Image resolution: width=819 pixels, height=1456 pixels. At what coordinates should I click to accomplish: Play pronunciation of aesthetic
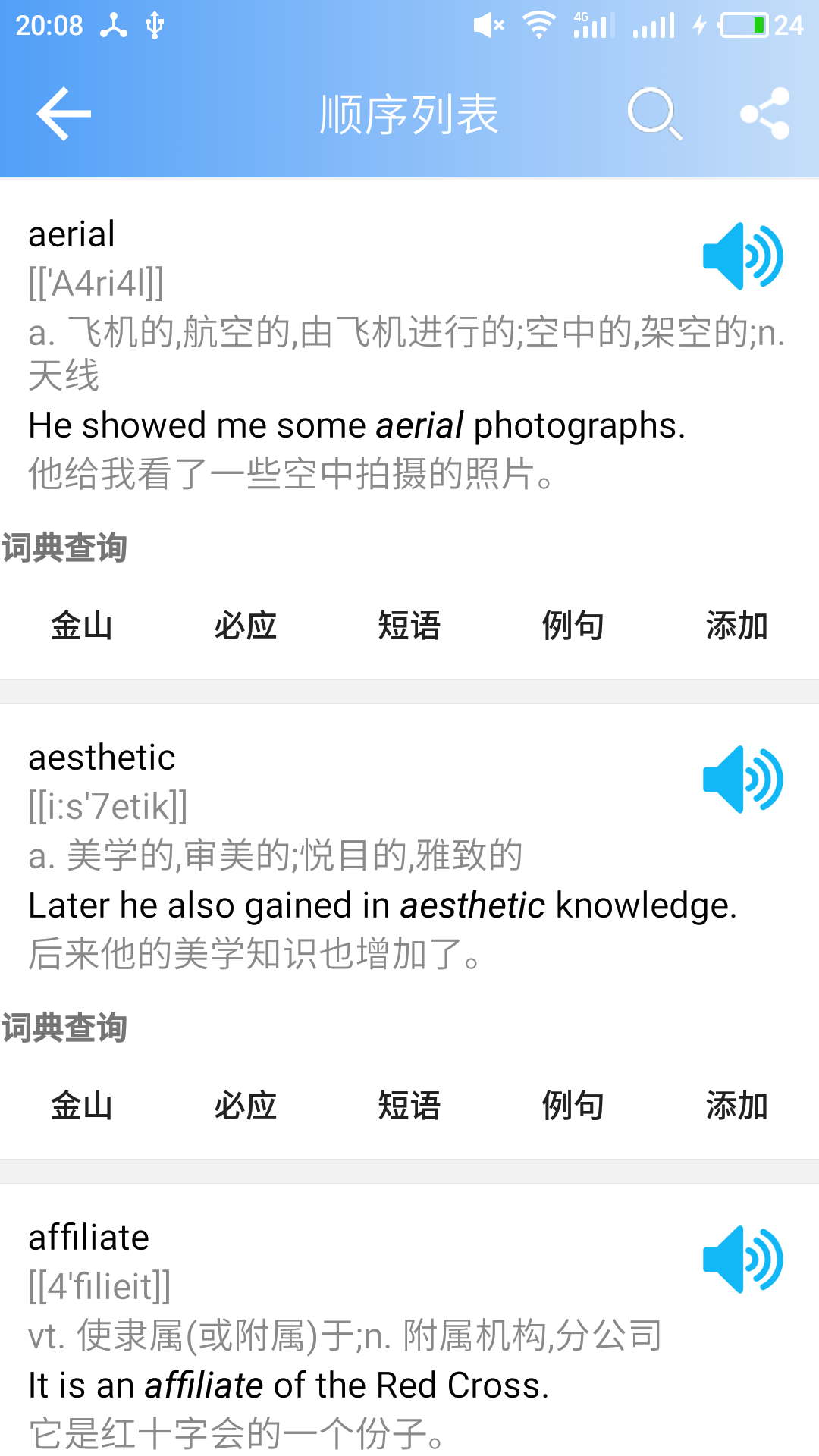742,780
